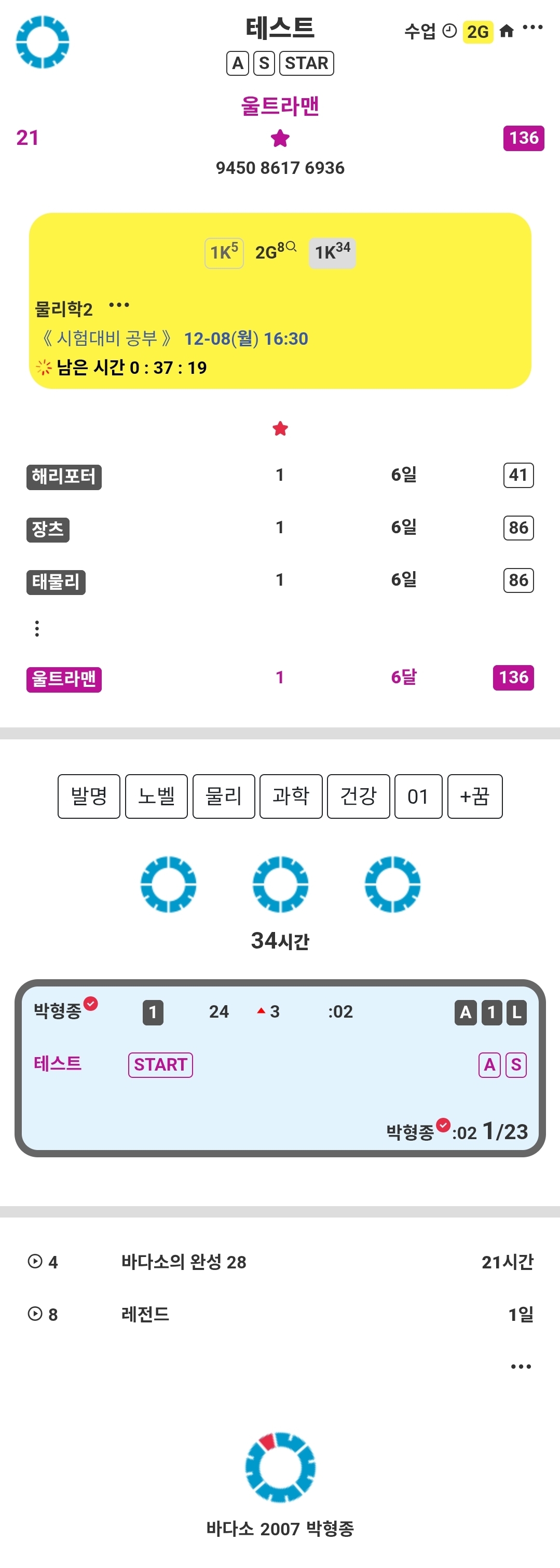Viewport: 560px width, 1568px height.
Task: Open the top-right overflow menu
Action: coord(532,28)
